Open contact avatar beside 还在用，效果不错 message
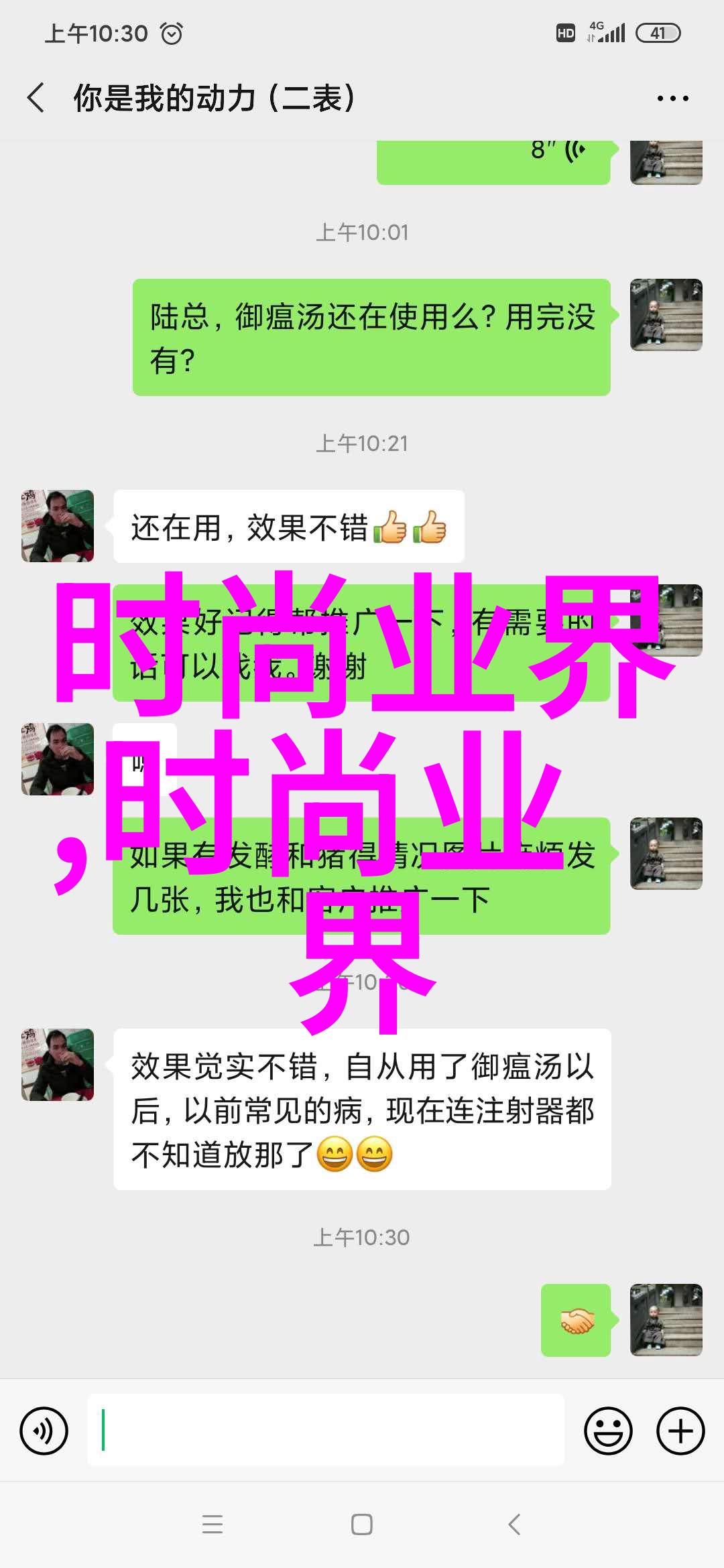The height and width of the screenshot is (1568, 724). point(58,526)
